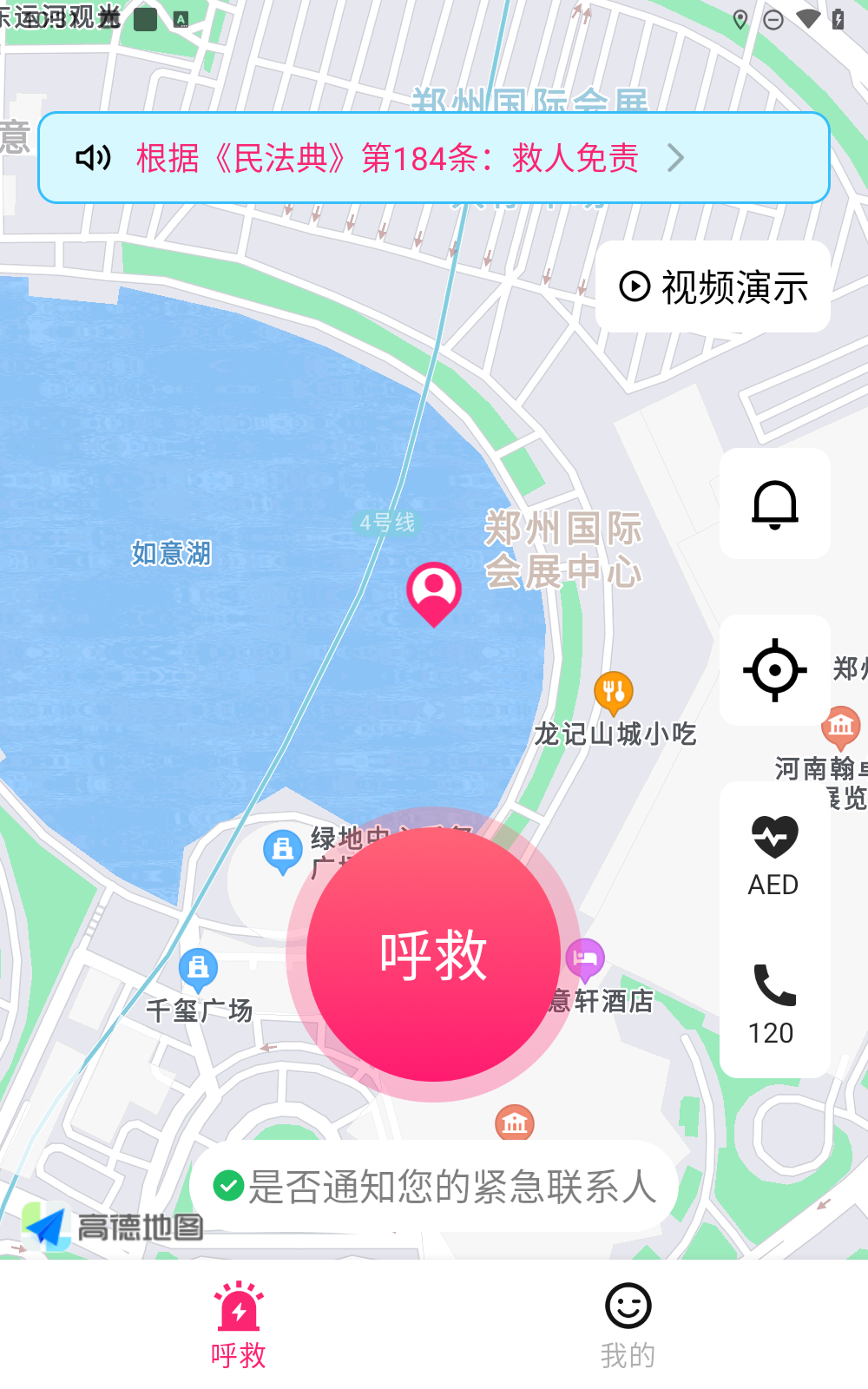Show nearby AED devices

(x=774, y=855)
